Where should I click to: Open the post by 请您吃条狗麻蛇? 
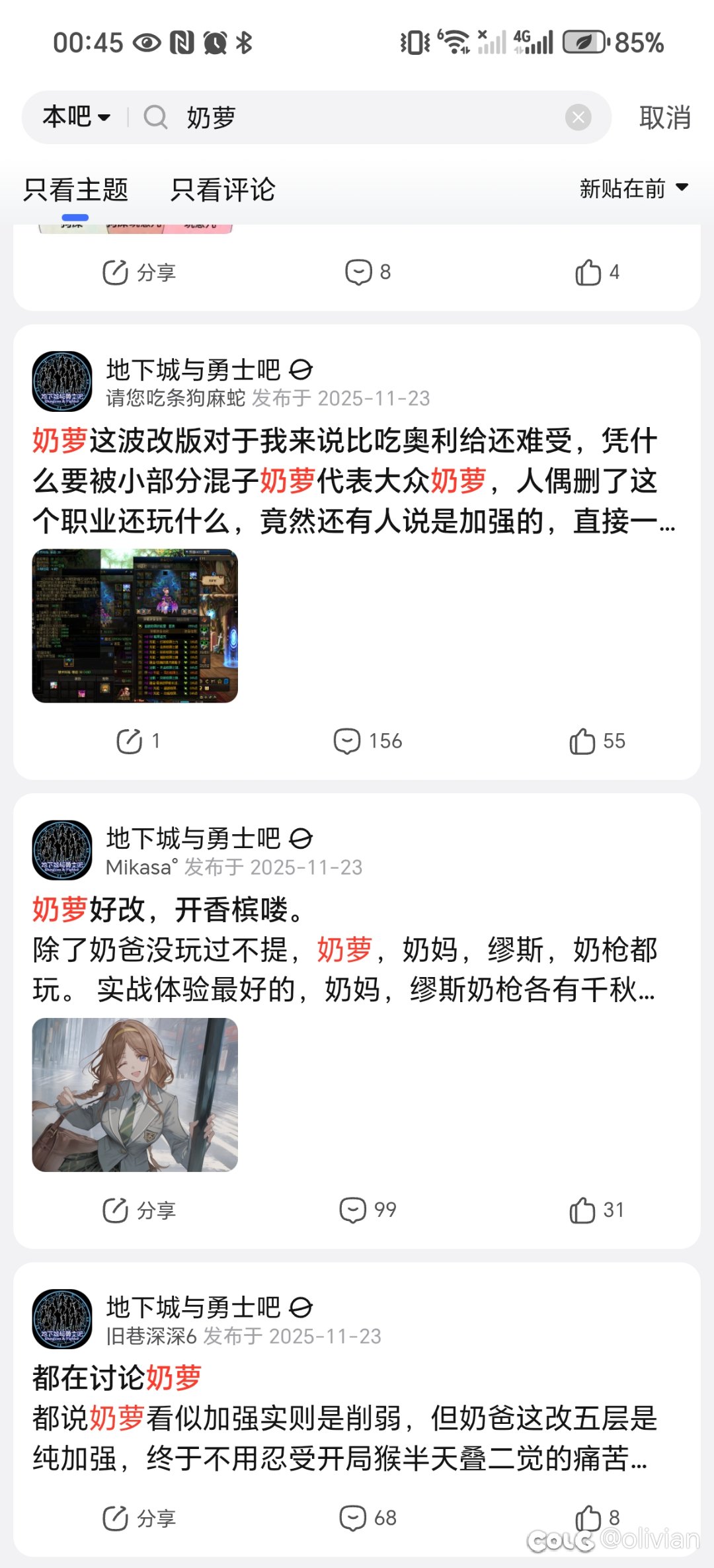(x=344, y=481)
